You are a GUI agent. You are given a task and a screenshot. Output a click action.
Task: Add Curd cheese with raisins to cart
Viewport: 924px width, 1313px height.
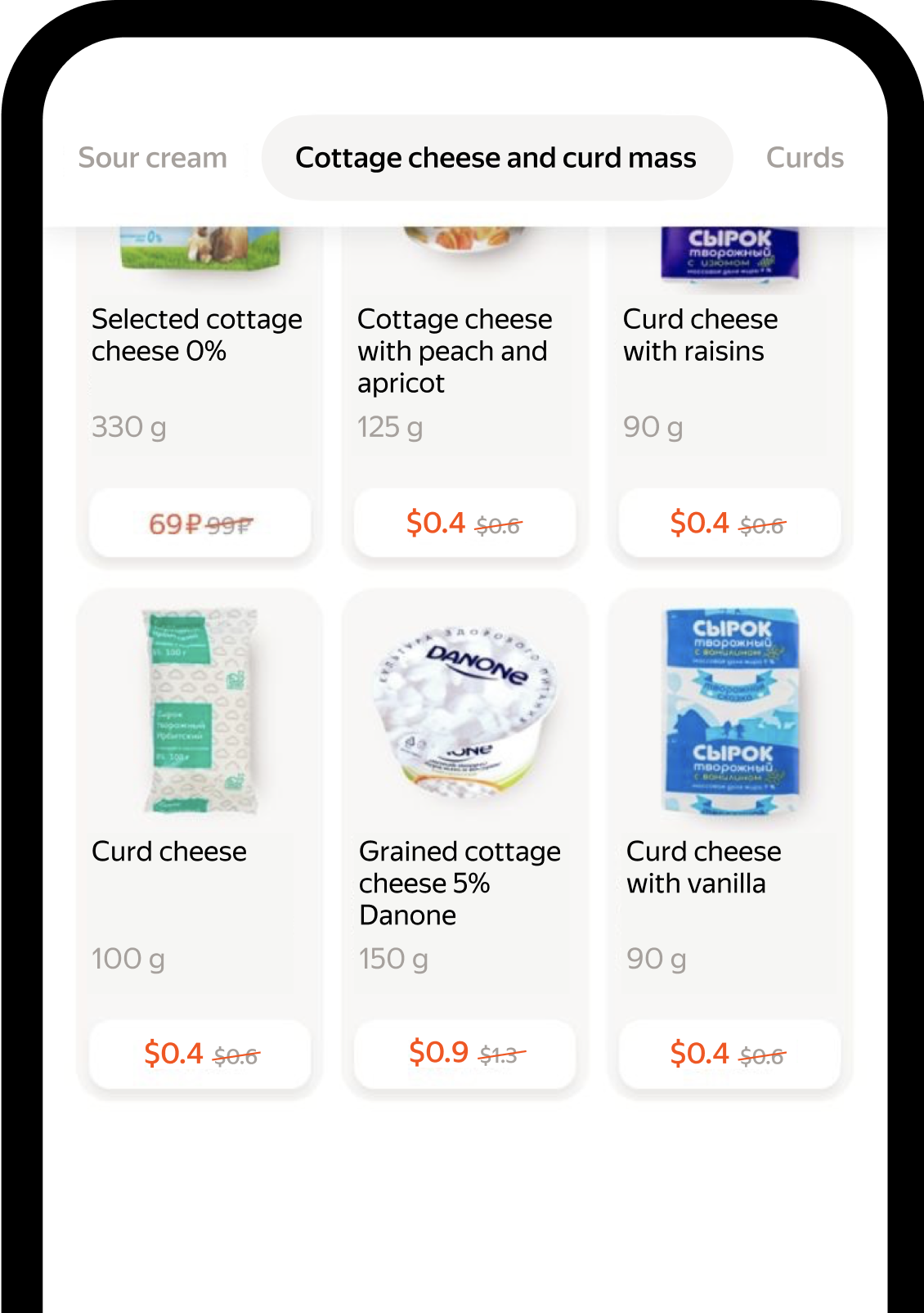[x=729, y=524]
